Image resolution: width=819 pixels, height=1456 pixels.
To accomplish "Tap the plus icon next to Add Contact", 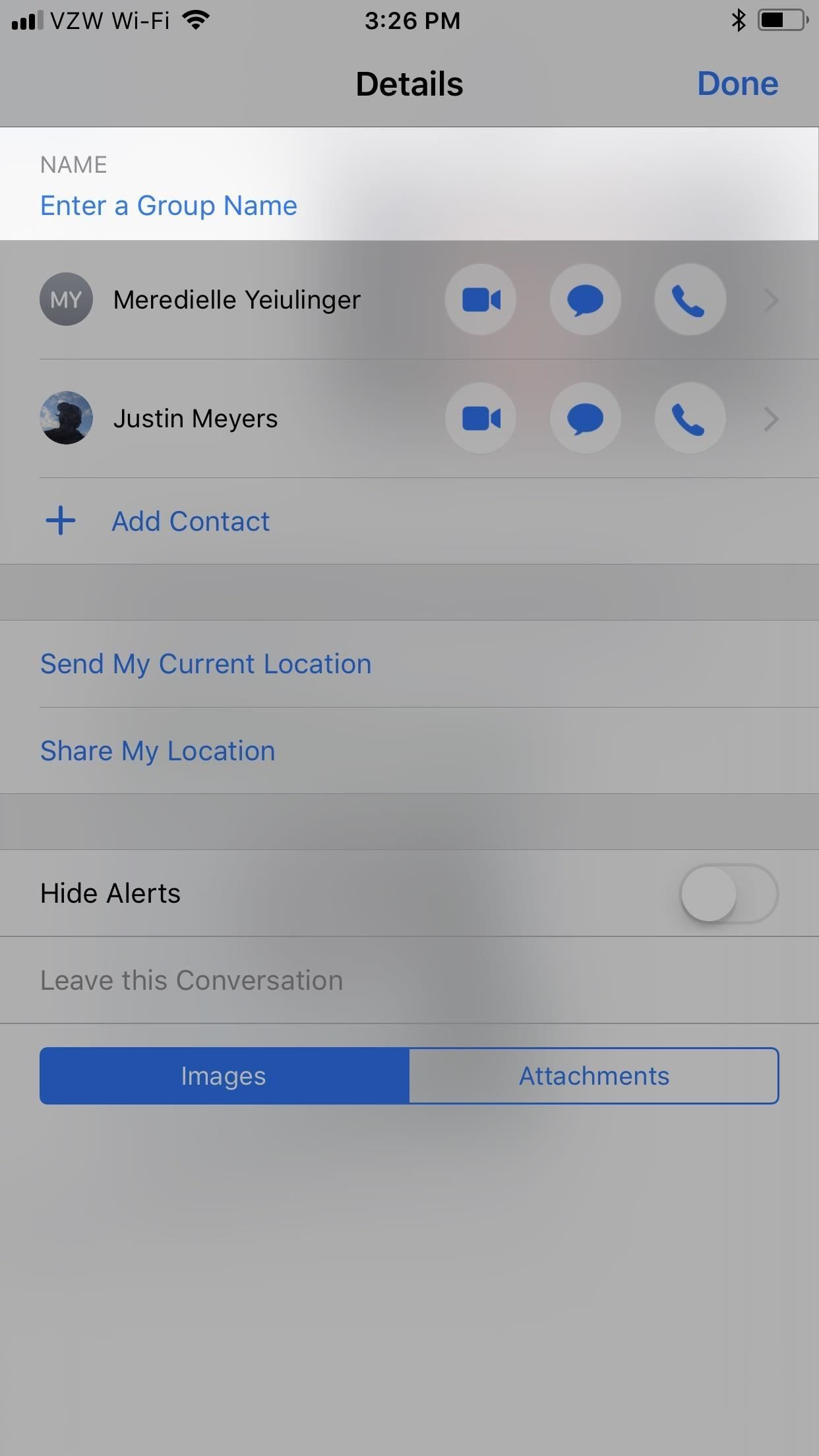I will pyautogui.click(x=60, y=520).
